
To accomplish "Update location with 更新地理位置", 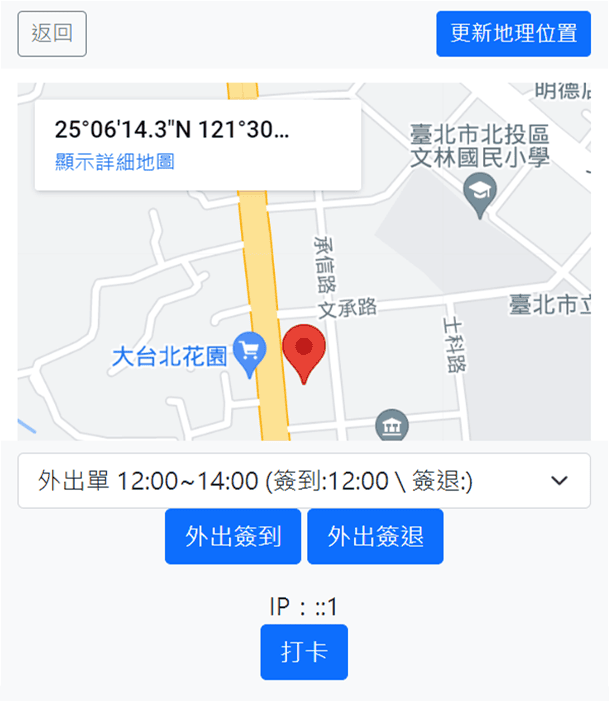I will tap(513, 34).
